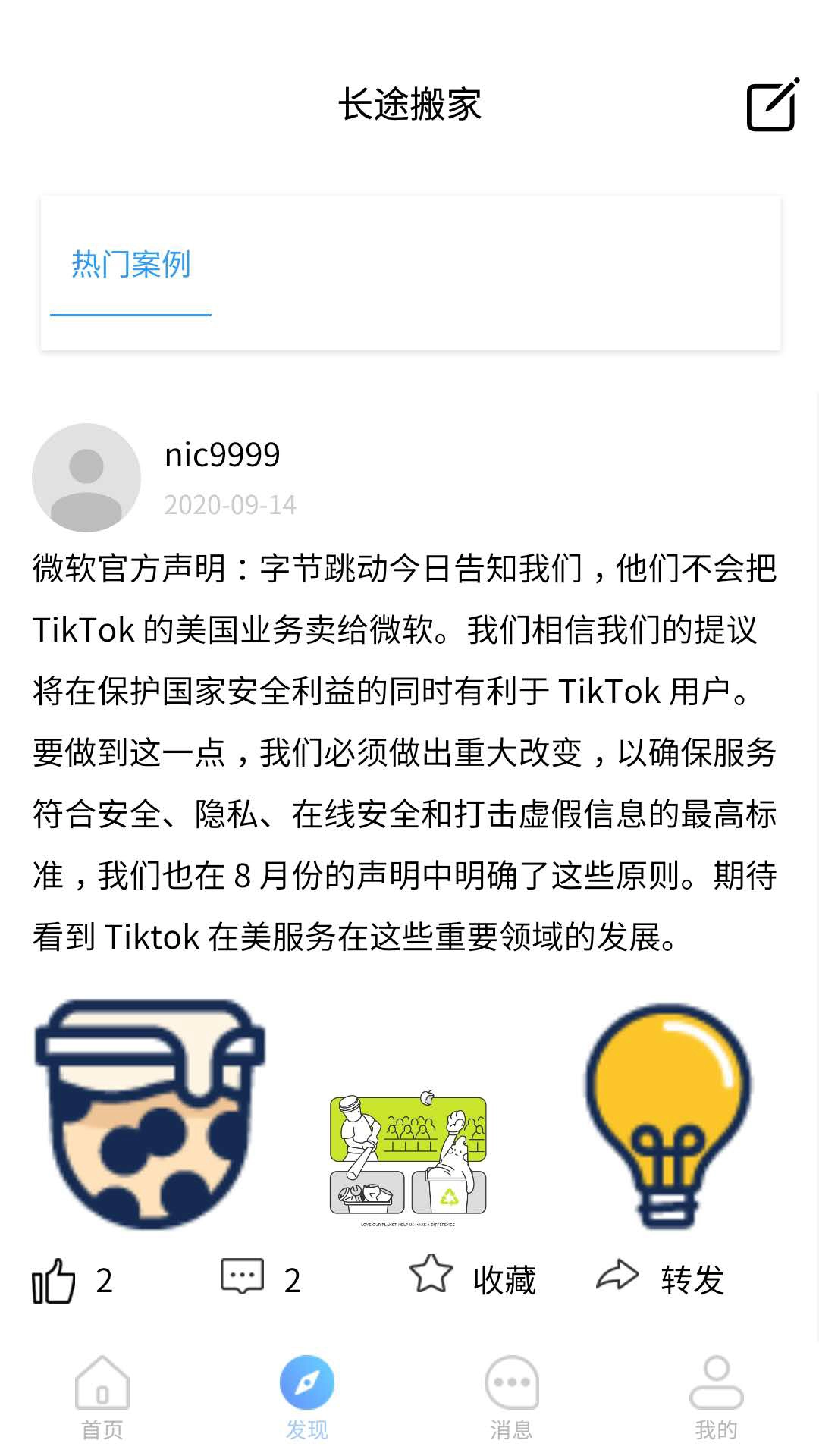Viewport: 819px width, 1456px height.
Task: Switch to the 我的 tab
Action: tap(716, 1397)
